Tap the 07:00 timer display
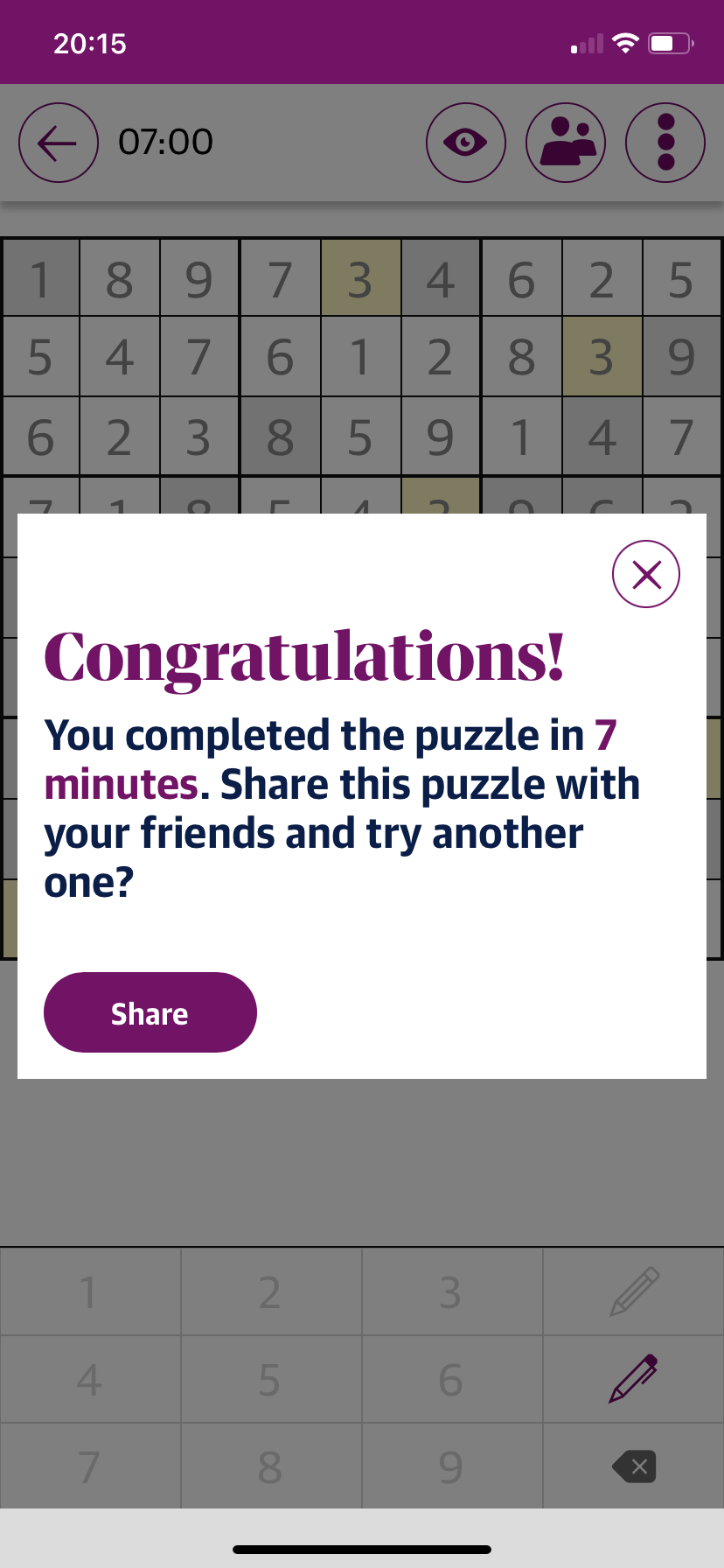 point(164,142)
